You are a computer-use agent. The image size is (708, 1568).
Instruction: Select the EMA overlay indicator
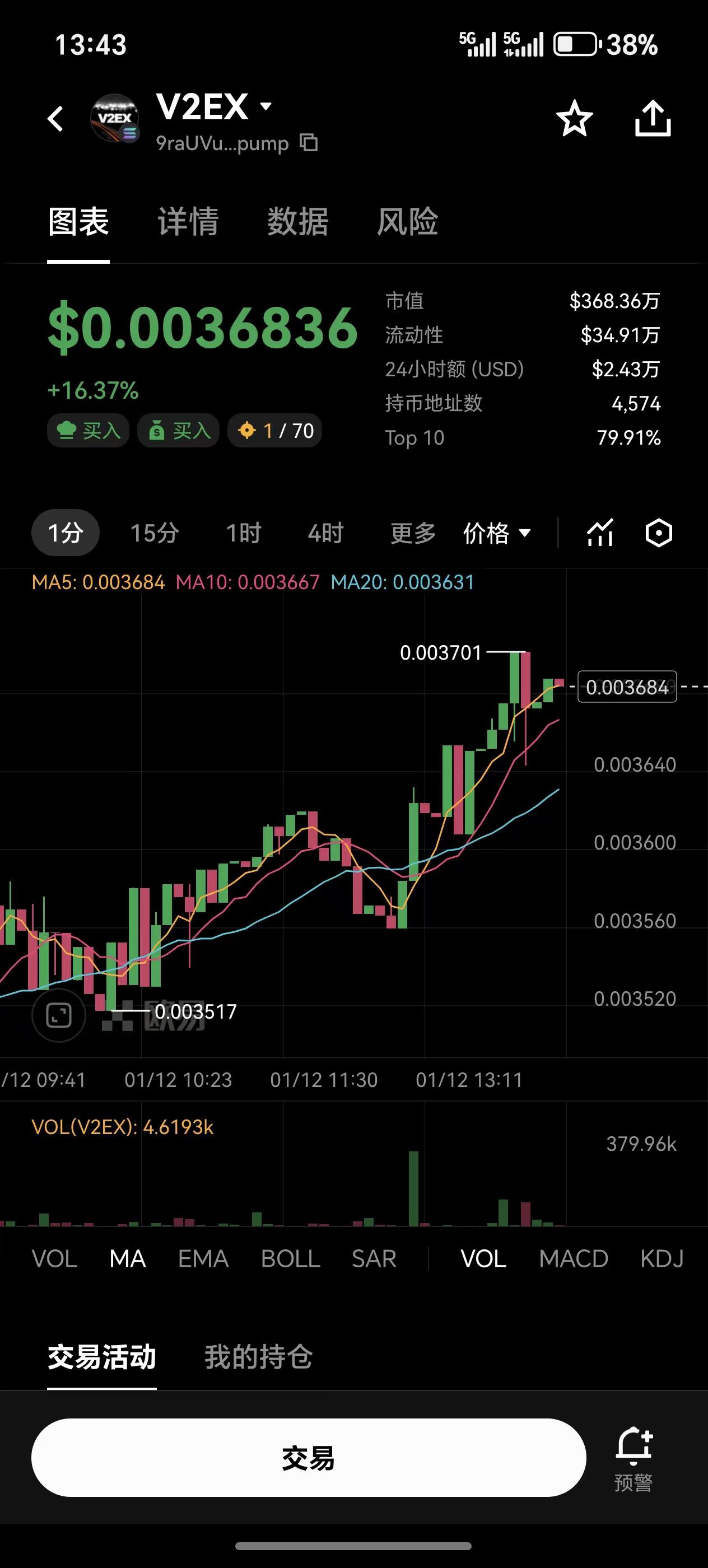click(x=203, y=1258)
